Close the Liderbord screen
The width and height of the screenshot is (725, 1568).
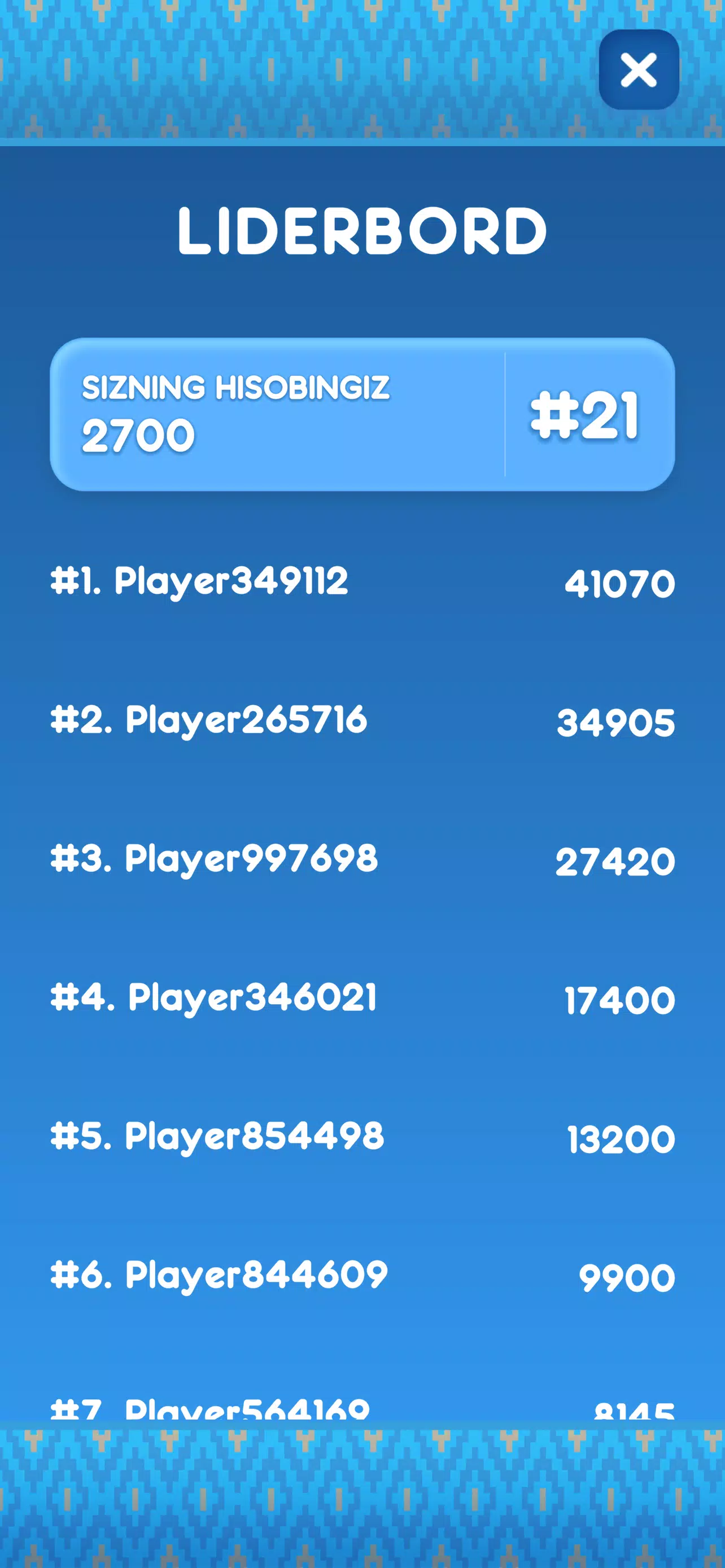[x=639, y=69]
